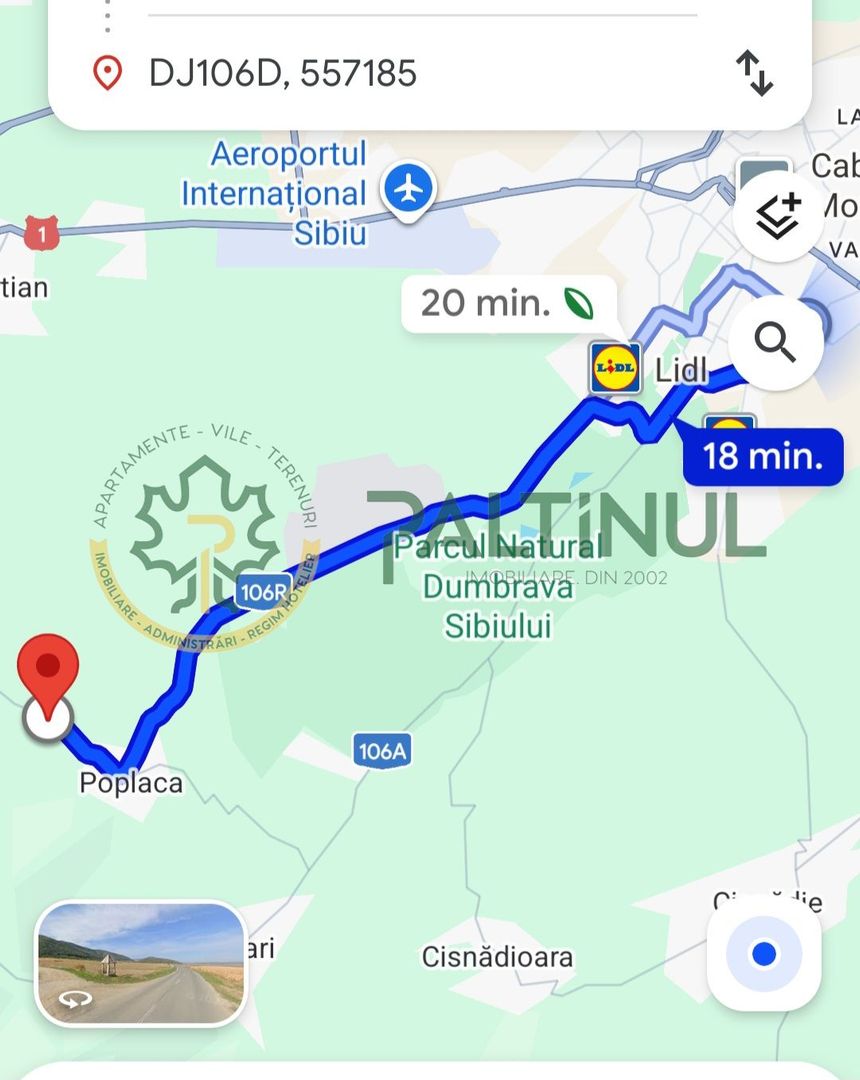Screen dimensions: 860x1080
Task: Open the map layers selector
Action: click(x=779, y=215)
